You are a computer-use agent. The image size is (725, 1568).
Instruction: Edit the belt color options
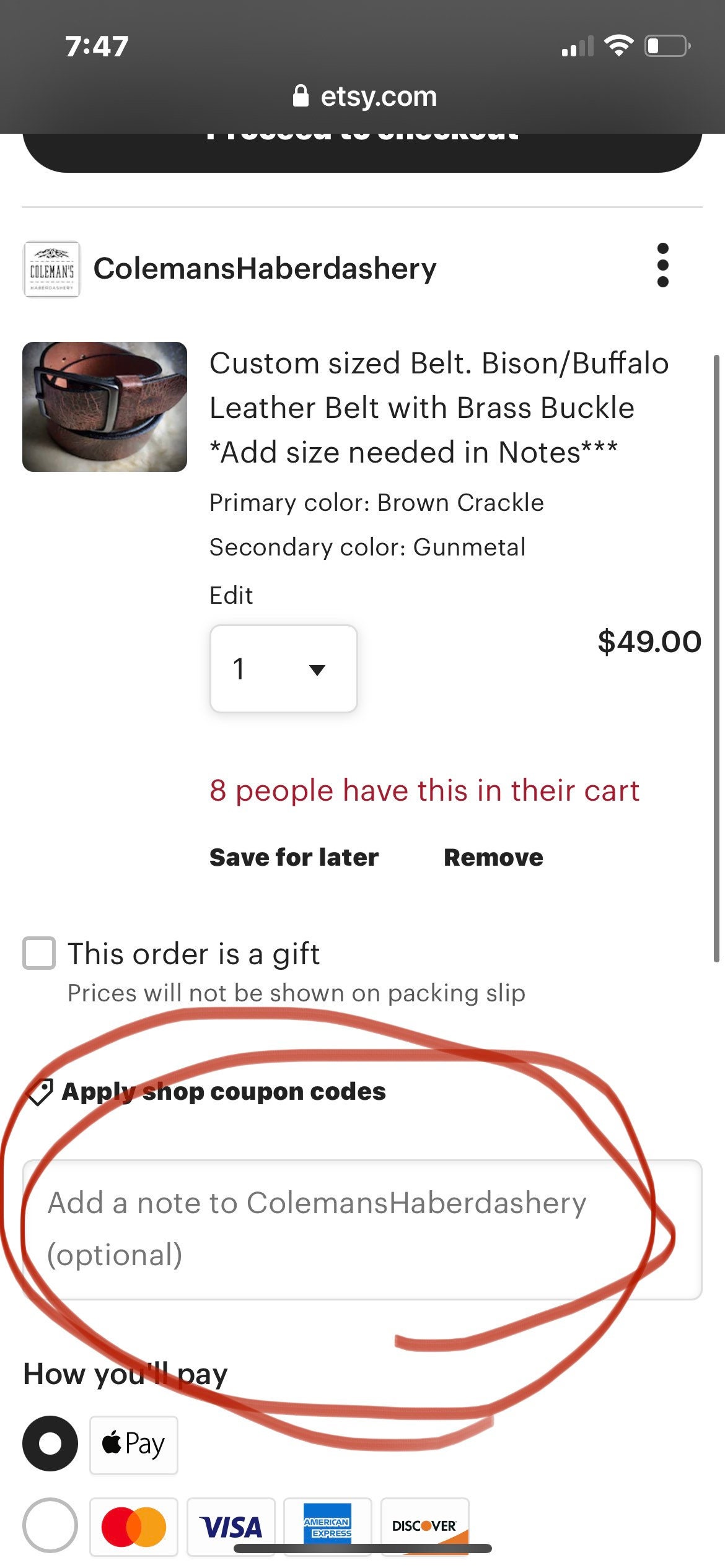tap(231, 595)
